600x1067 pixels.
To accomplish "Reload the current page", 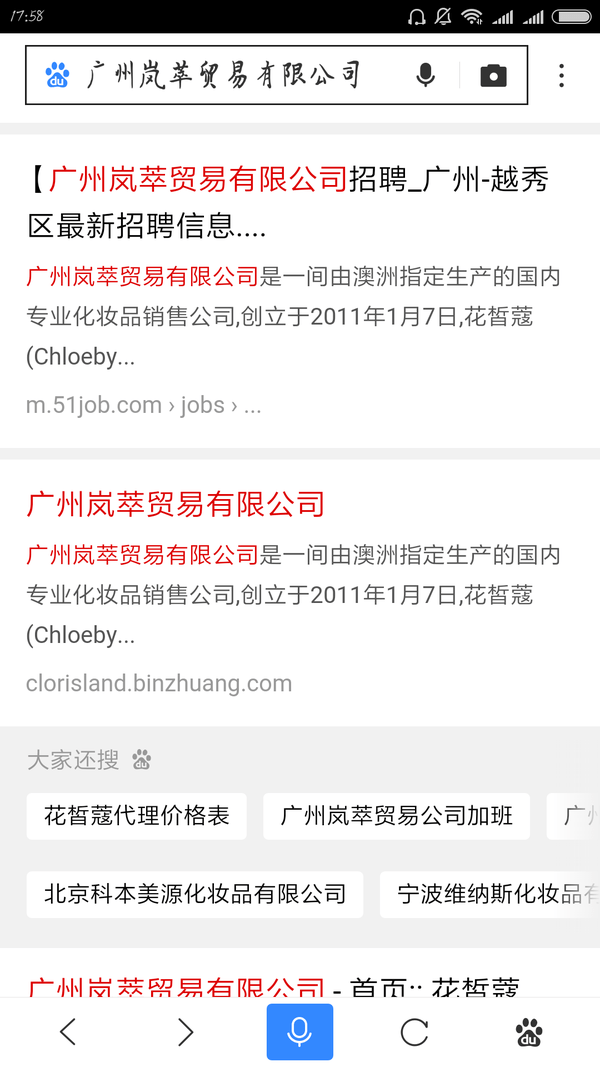I will (x=413, y=1032).
